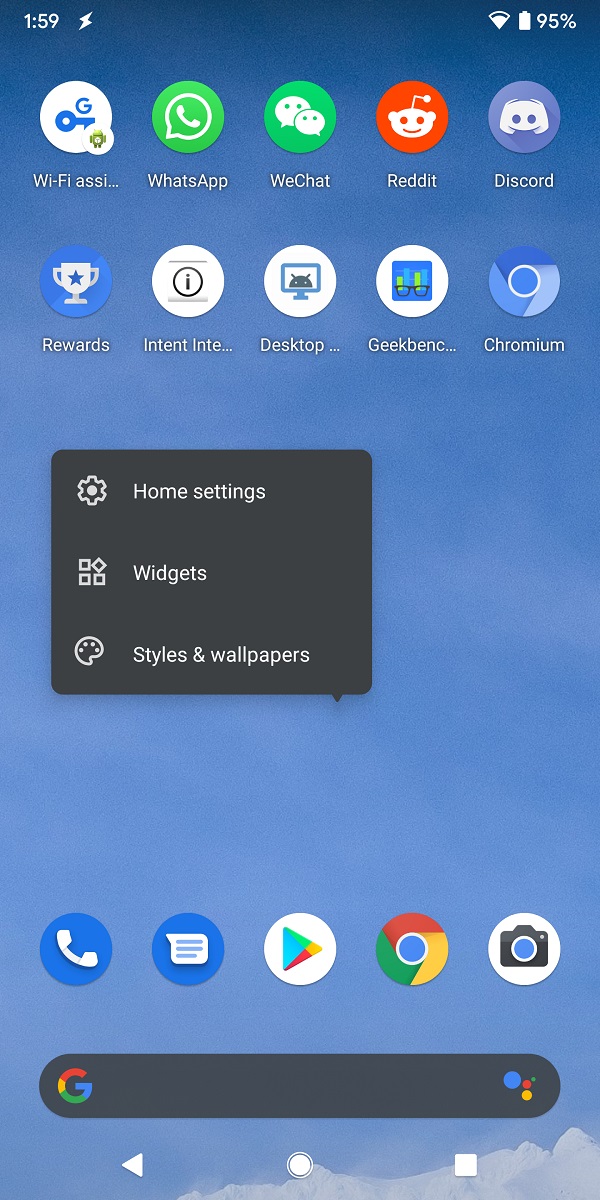This screenshot has width=600, height=1200.
Task: Open WhatsApp
Action: (188, 118)
